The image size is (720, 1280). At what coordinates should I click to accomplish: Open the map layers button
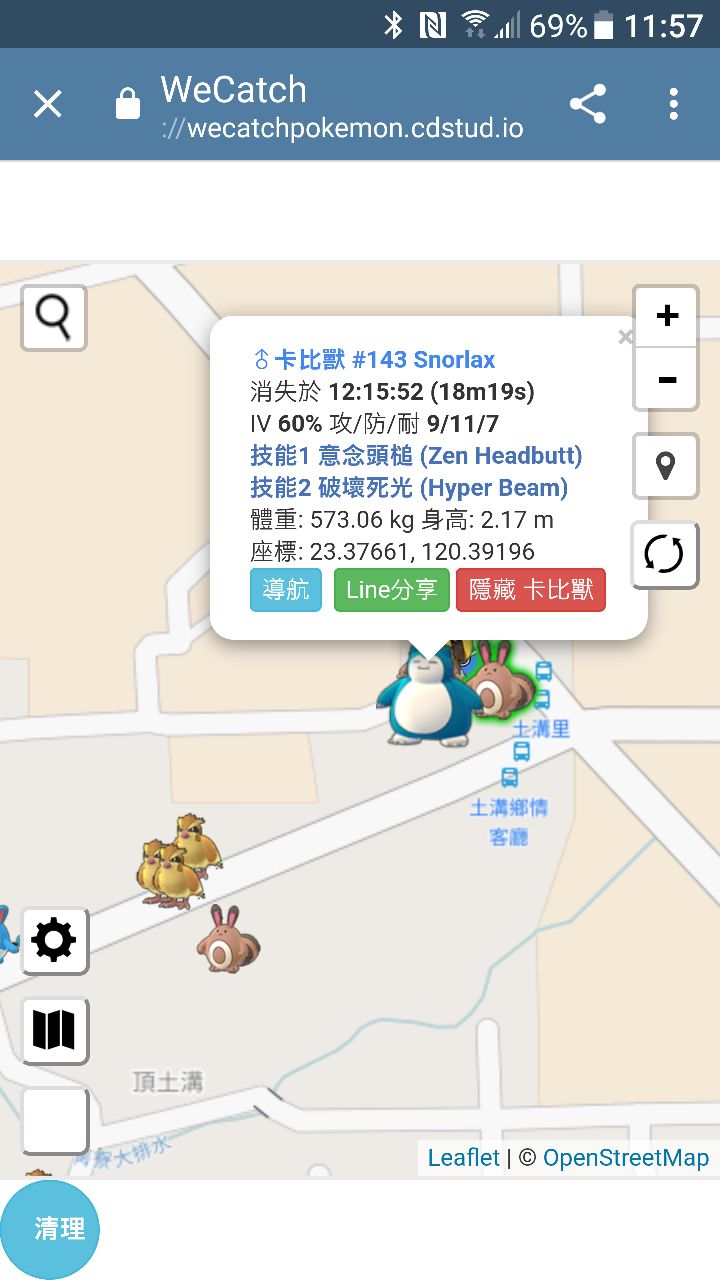tap(54, 1030)
